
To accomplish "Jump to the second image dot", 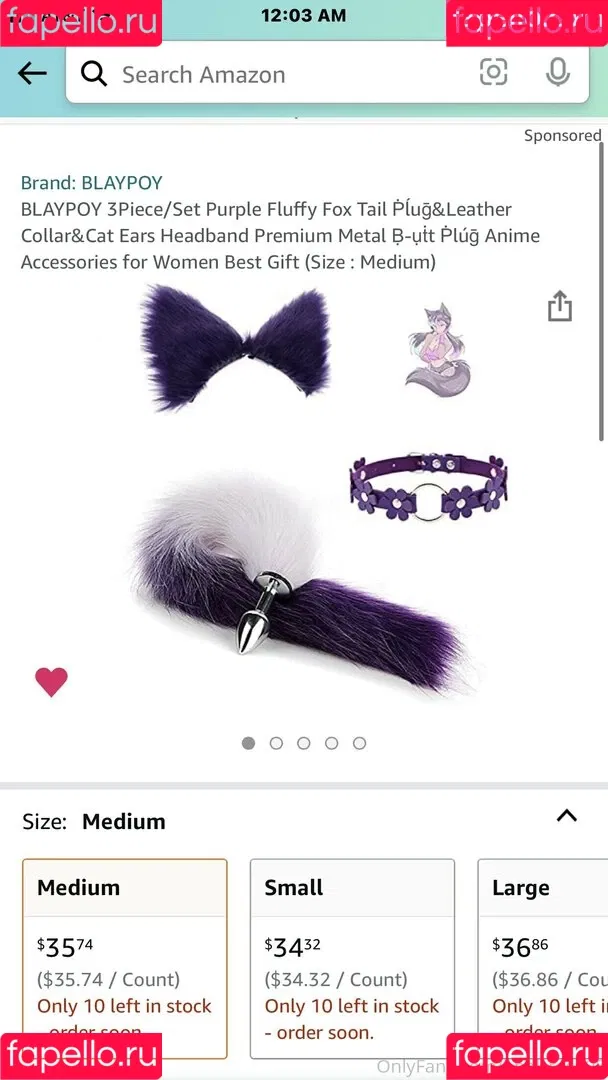I will (x=276, y=743).
